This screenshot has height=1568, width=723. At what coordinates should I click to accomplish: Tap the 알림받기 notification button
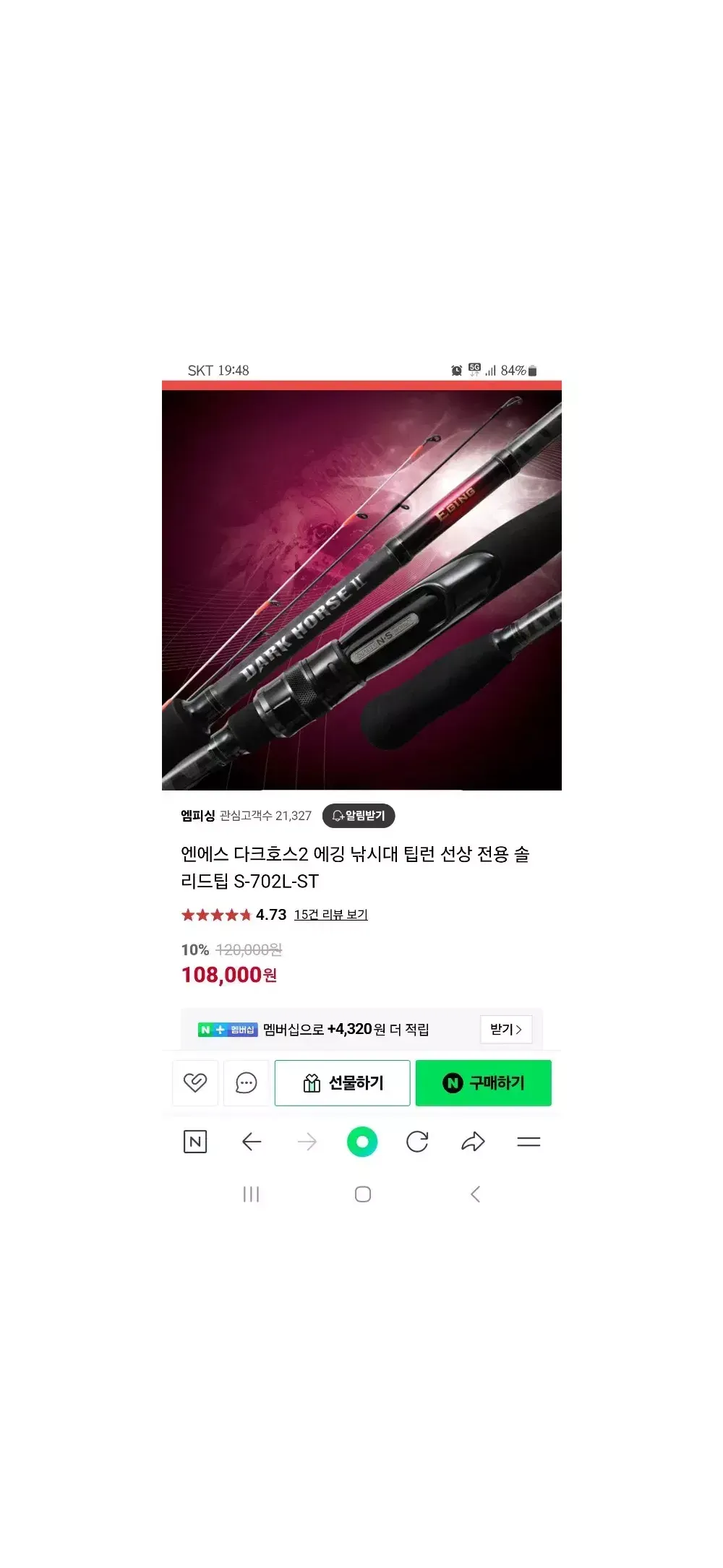[359, 816]
